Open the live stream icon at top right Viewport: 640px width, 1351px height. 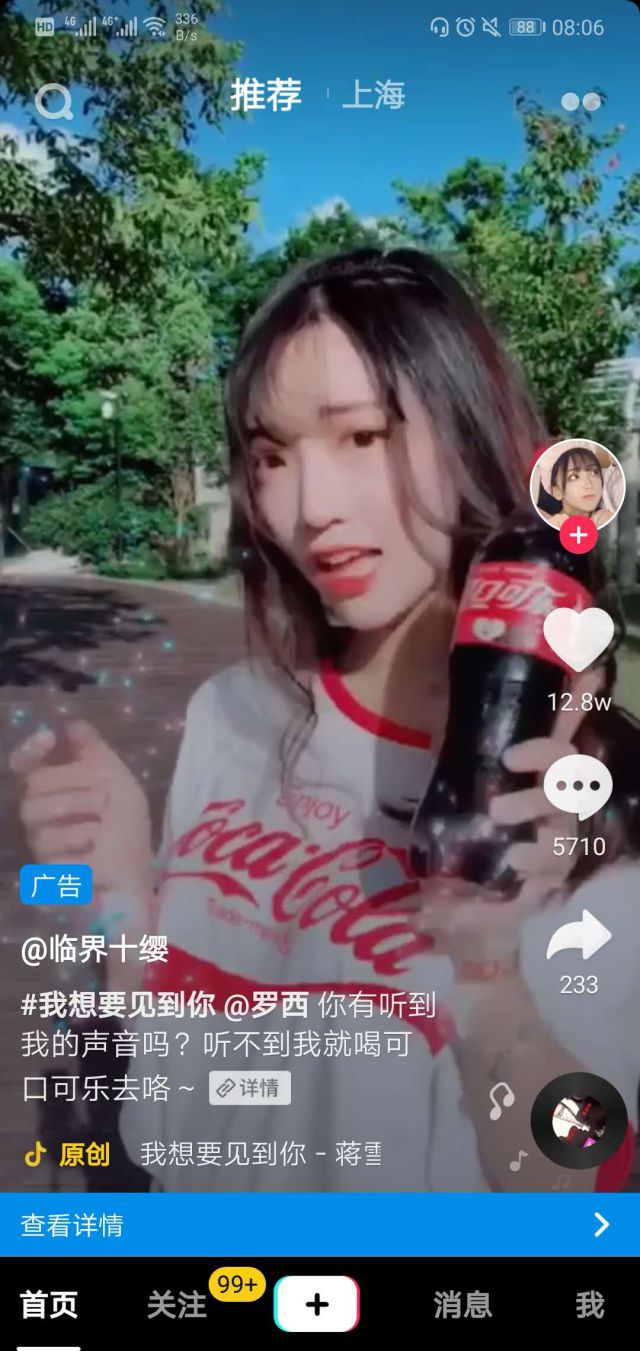[x=581, y=101]
